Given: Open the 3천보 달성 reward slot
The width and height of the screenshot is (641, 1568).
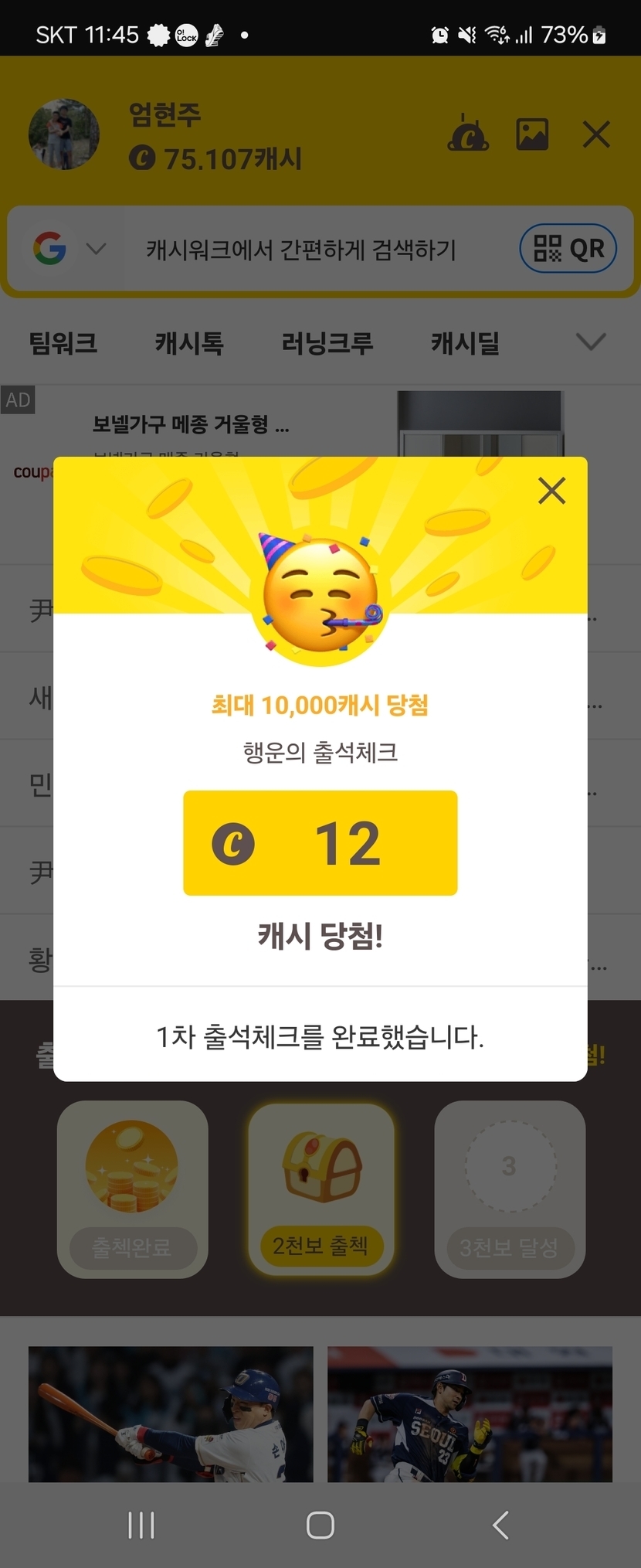Looking at the screenshot, I should (510, 1189).
